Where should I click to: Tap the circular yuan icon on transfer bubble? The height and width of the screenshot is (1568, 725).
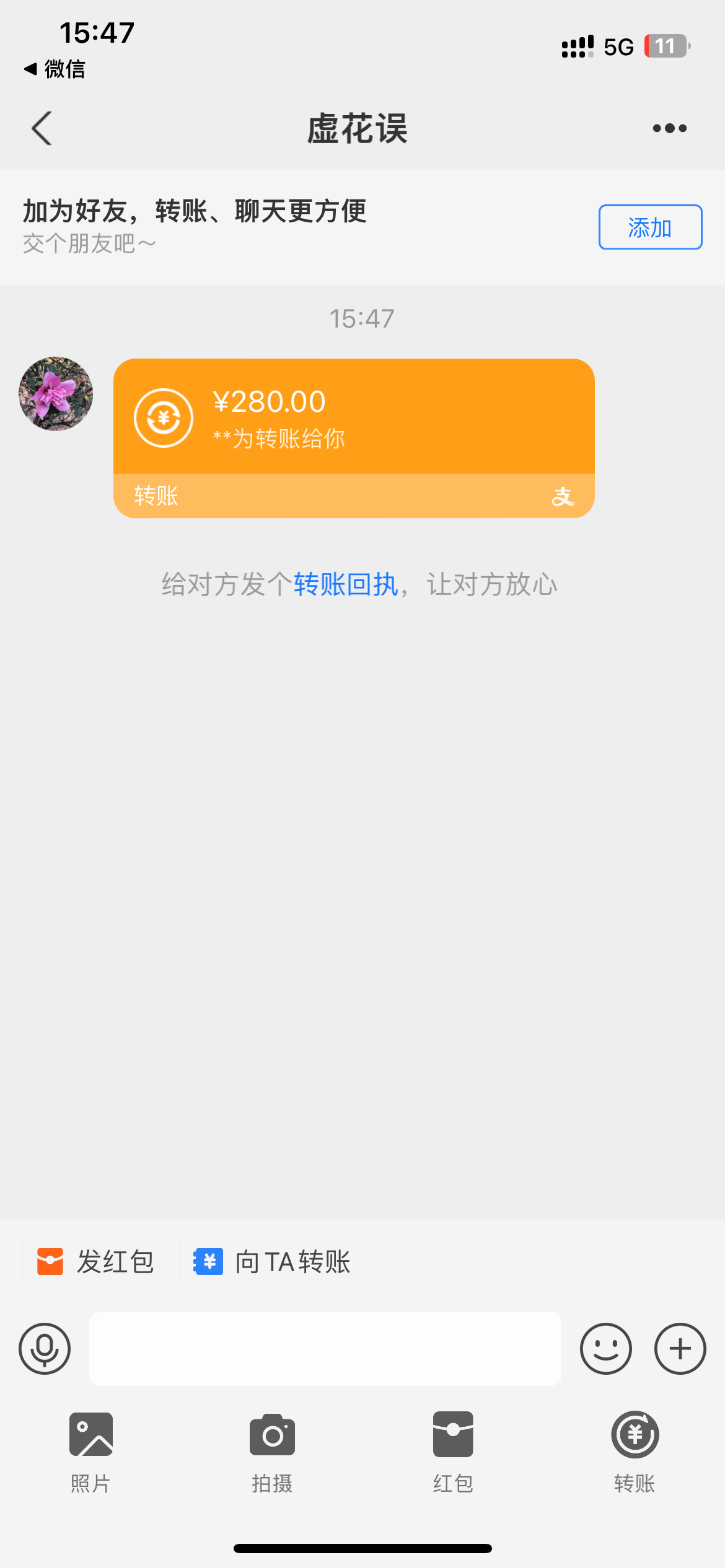(162, 417)
